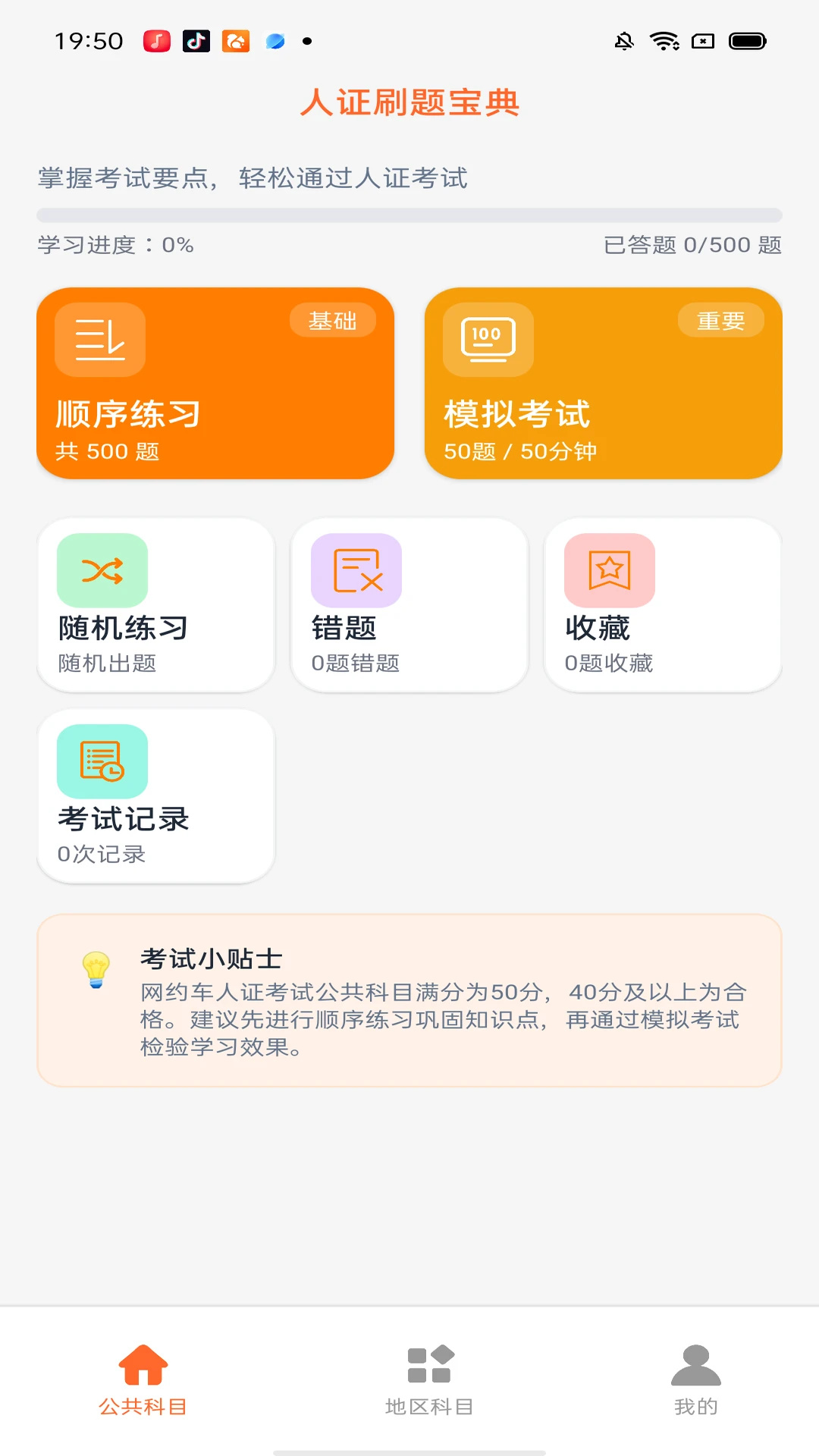Image resolution: width=819 pixels, height=1456 pixels.
Task: Select the 顺序练习 list icon
Action: pyautogui.click(x=99, y=339)
